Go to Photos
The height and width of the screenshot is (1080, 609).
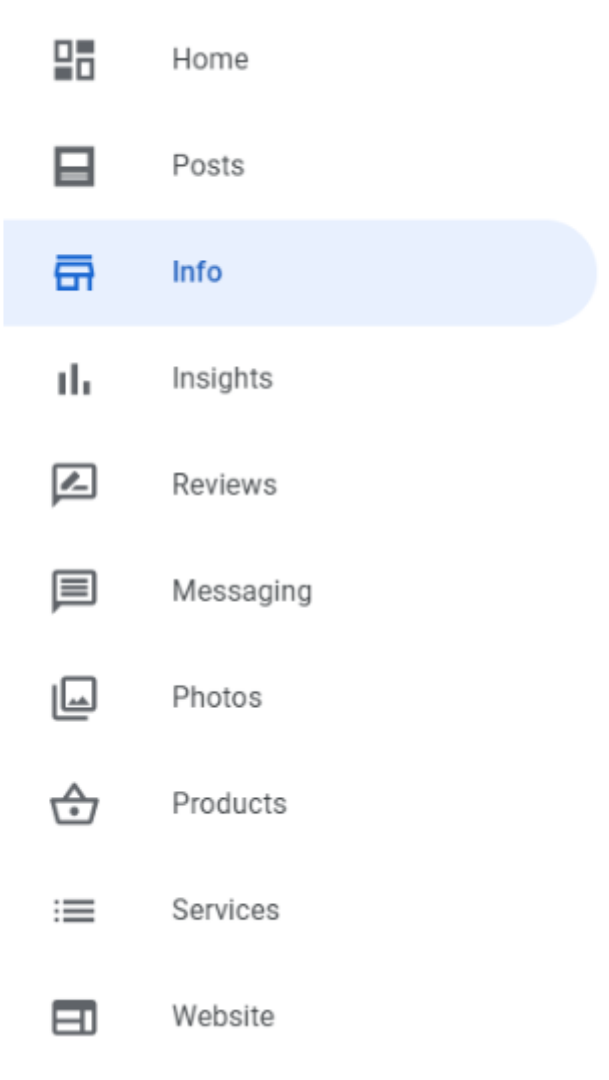300,698
